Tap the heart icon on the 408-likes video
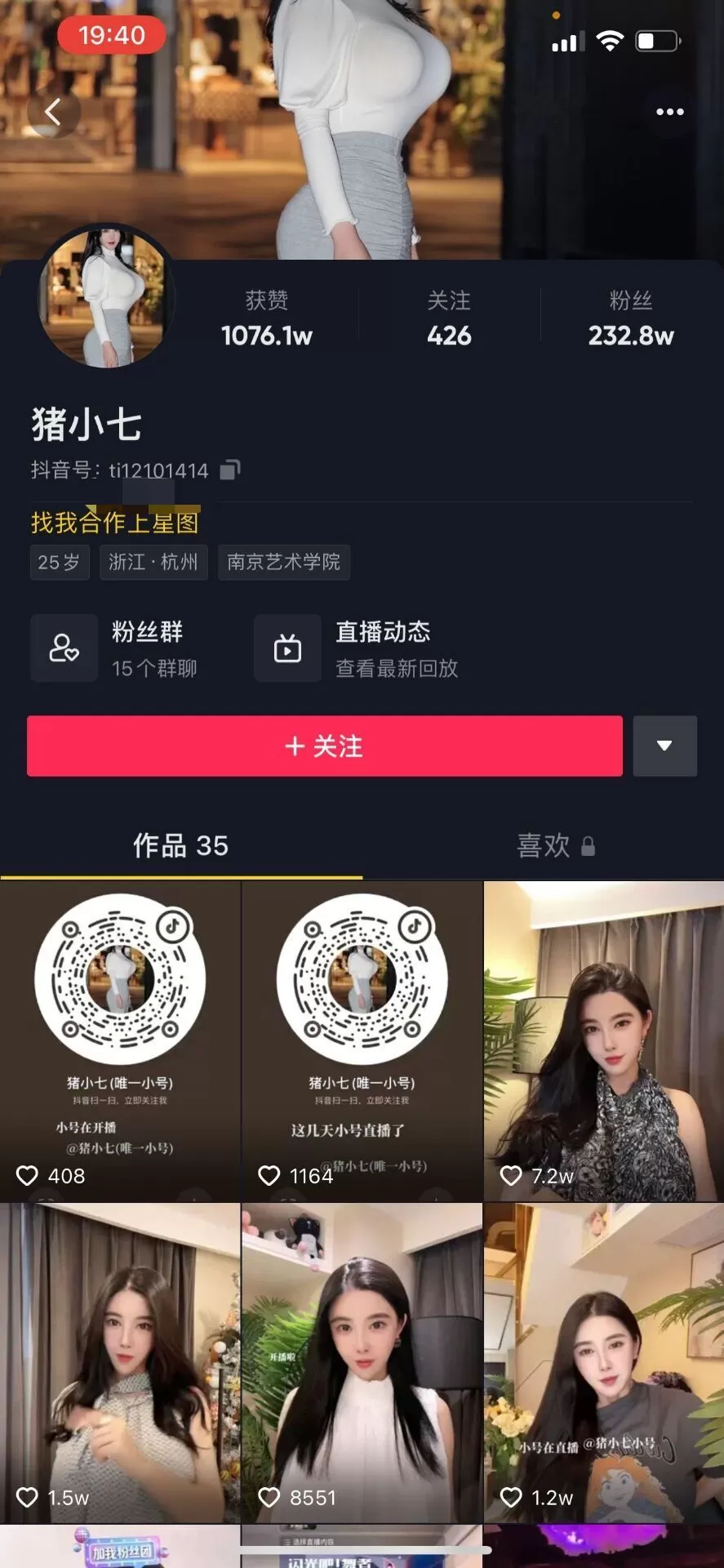Viewport: 724px width, 1568px height. coord(29,1176)
